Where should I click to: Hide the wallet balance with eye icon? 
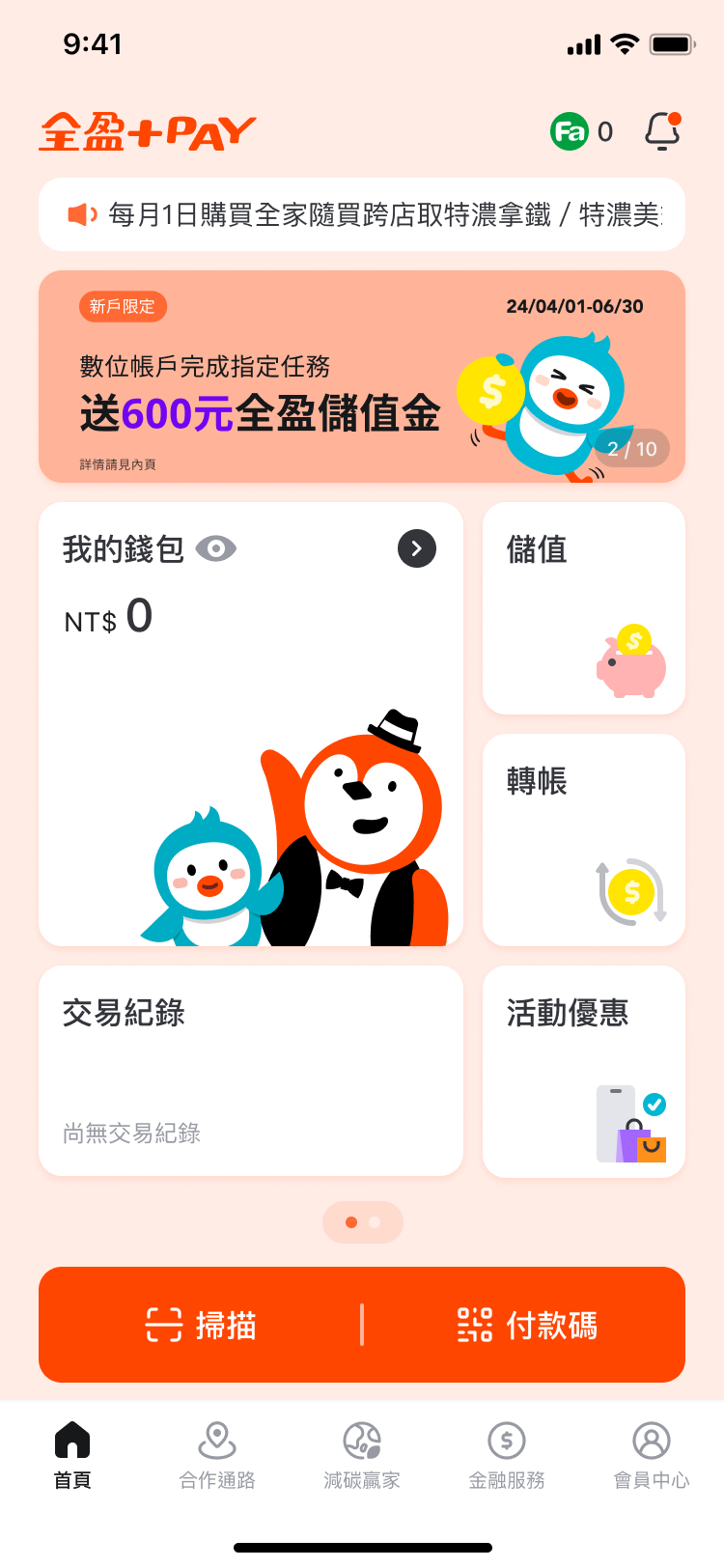[215, 549]
